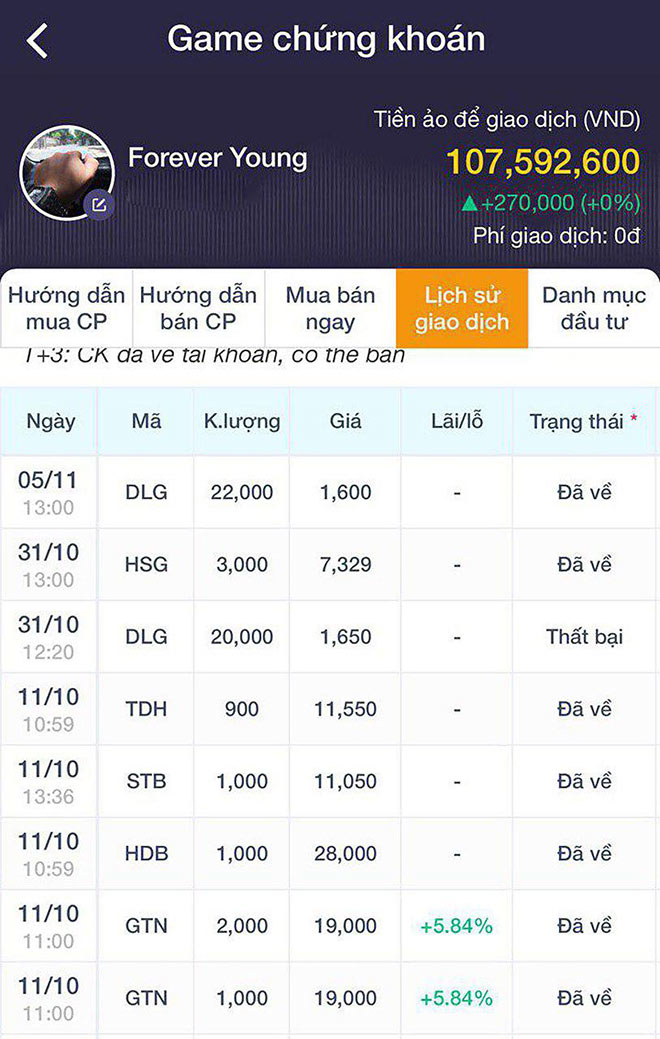The image size is (660, 1039).
Task: Switch to Hướng dẫn bán CP tab
Action: click(198, 308)
